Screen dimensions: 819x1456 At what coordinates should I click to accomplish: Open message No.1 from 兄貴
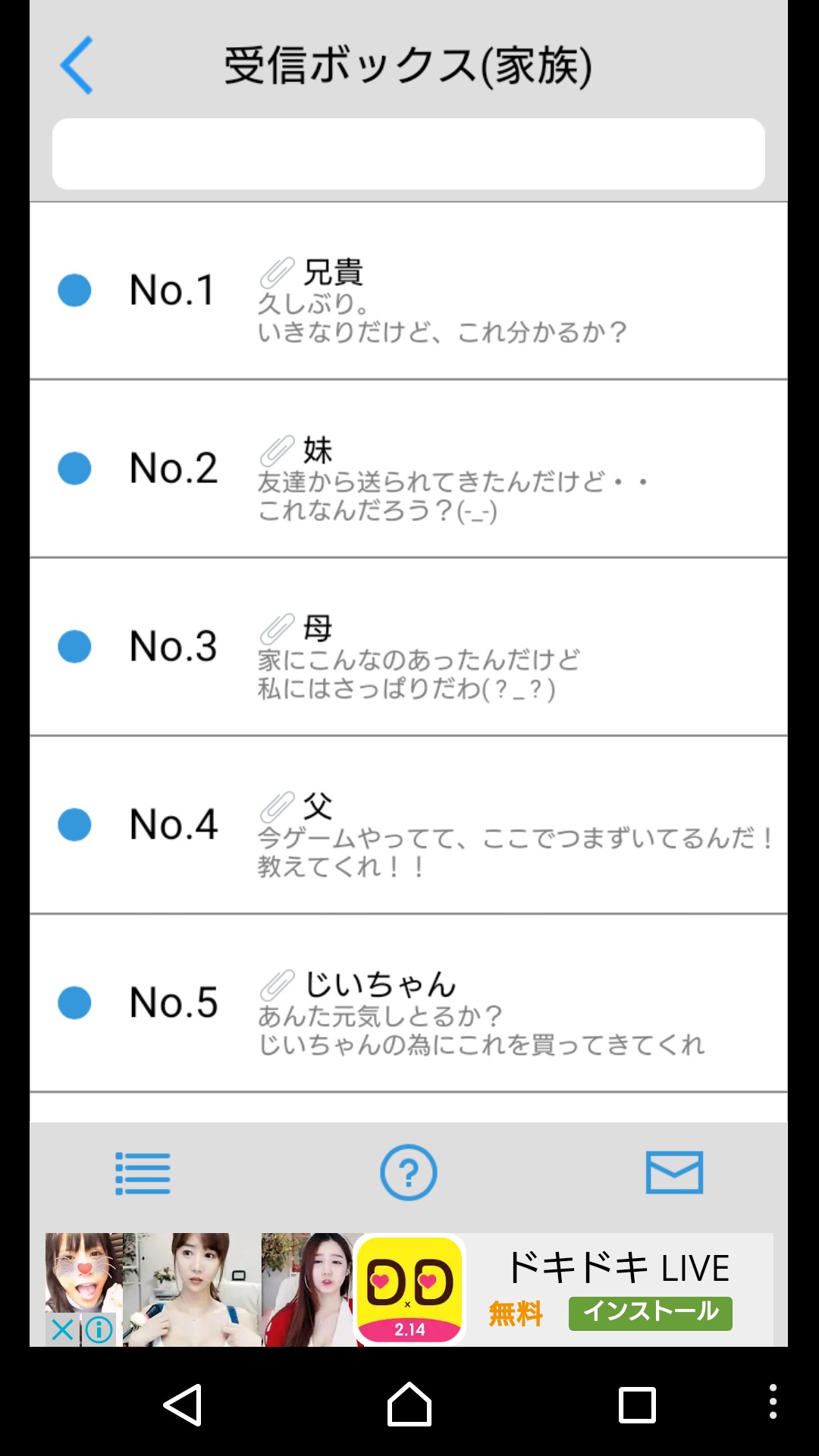click(408, 291)
